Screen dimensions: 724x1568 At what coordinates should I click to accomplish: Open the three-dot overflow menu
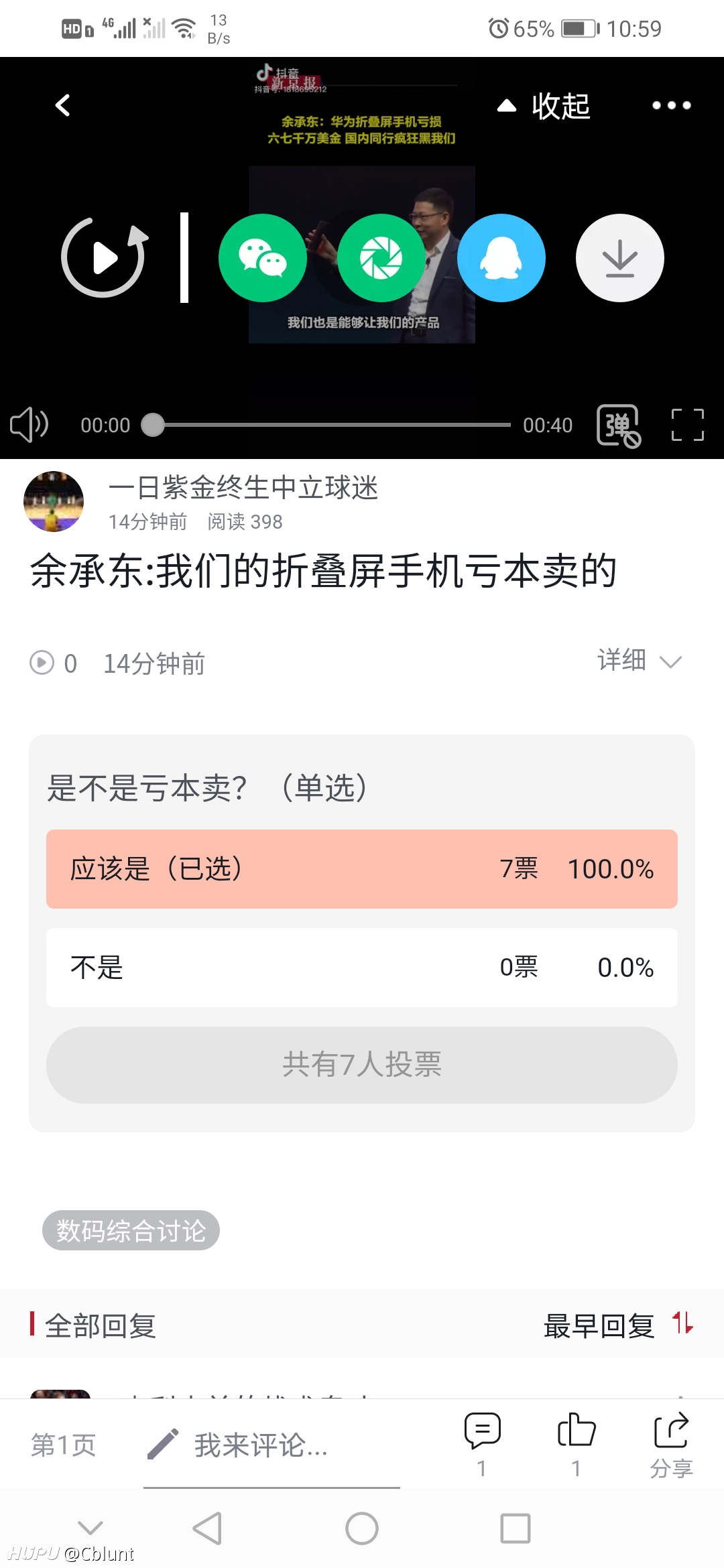[671, 105]
